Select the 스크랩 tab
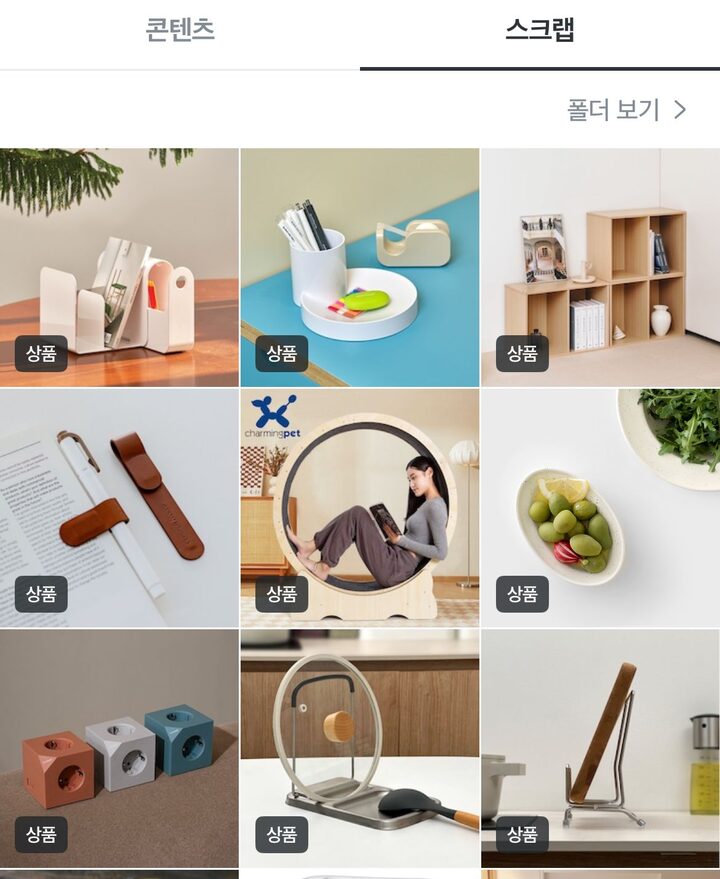720x879 pixels. click(540, 30)
